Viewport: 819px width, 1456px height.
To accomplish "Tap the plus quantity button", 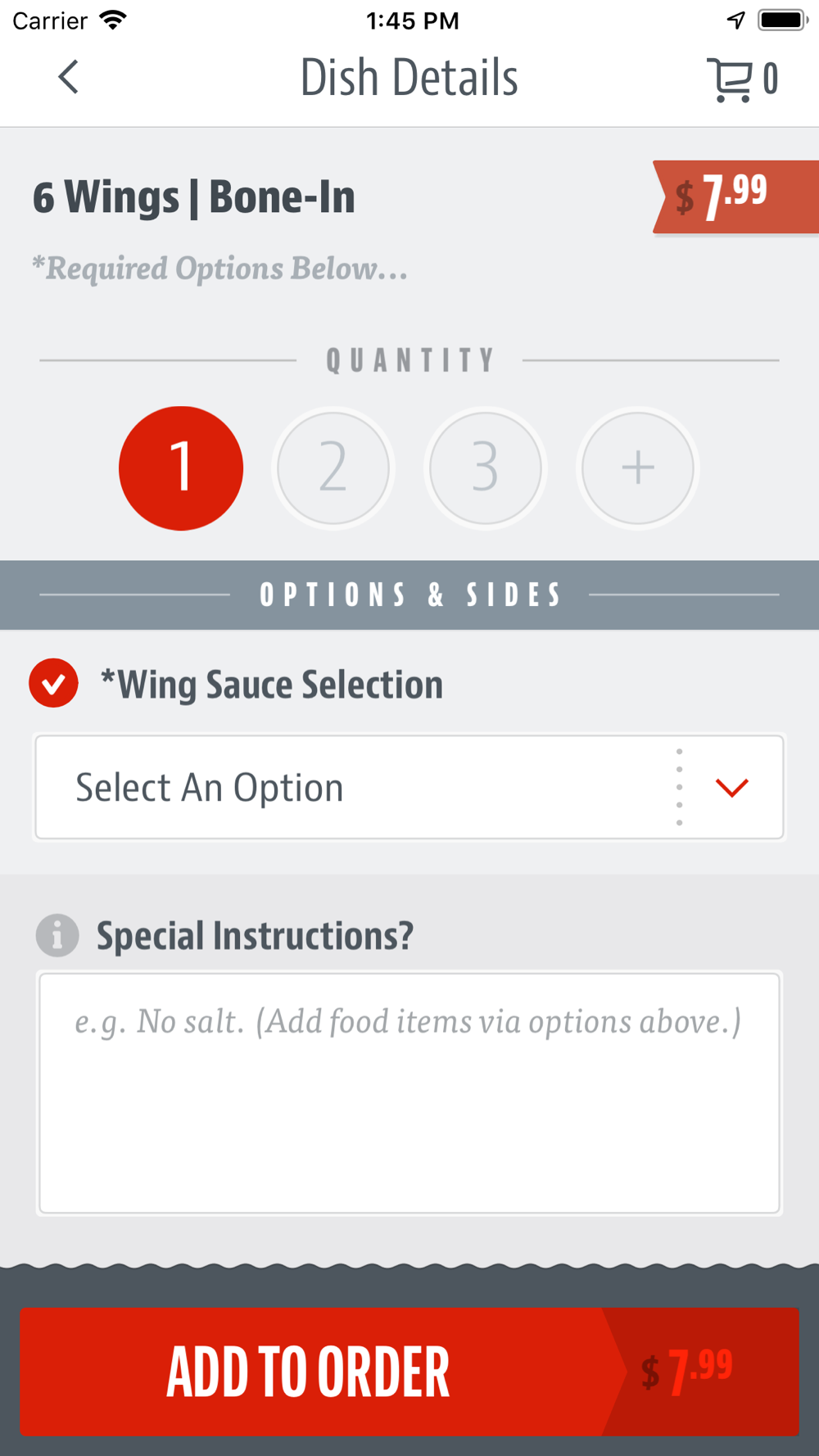I will [638, 468].
